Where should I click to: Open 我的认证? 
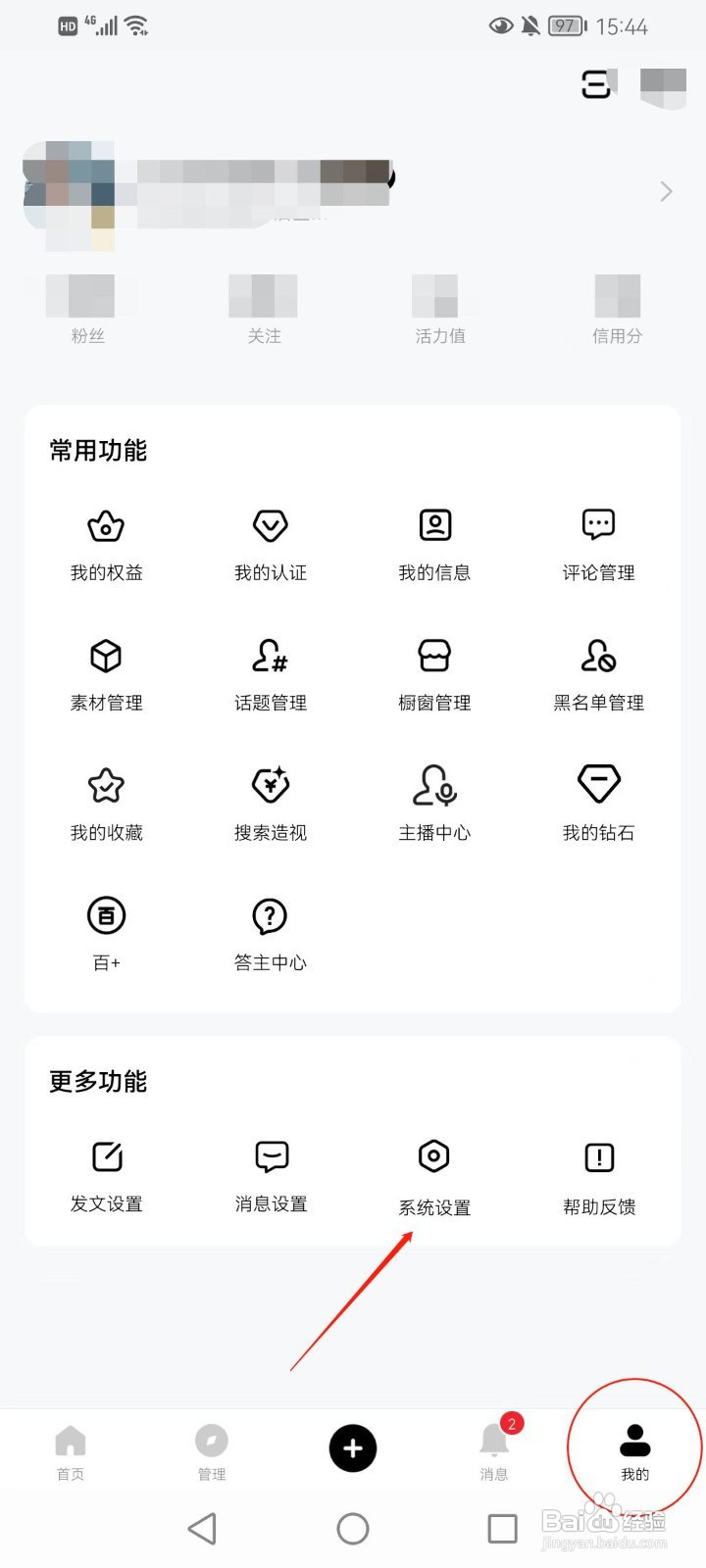pyautogui.click(x=270, y=544)
